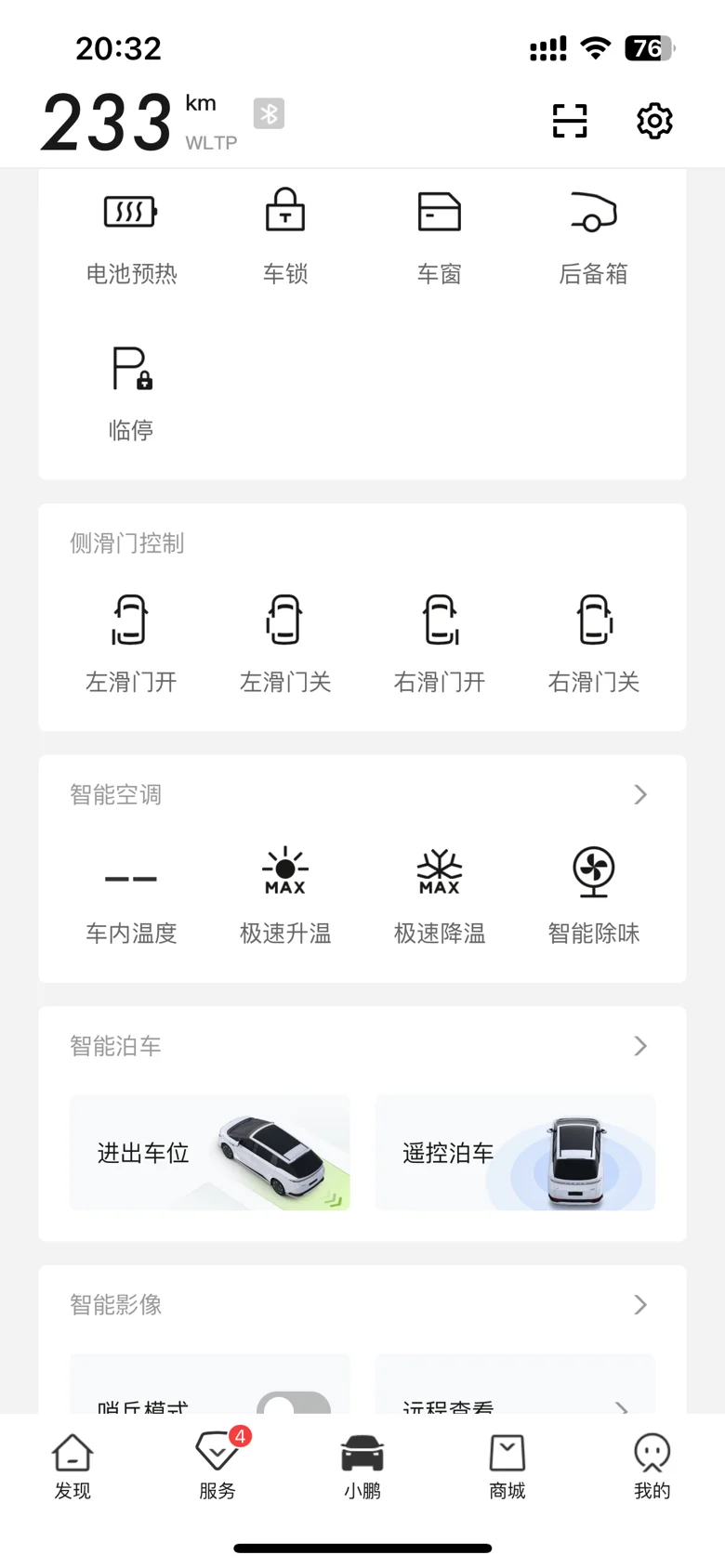Image resolution: width=725 pixels, height=1568 pixels.
Task: Tap 左滑门开 to open left door
Action: click(x=131, y=644)
